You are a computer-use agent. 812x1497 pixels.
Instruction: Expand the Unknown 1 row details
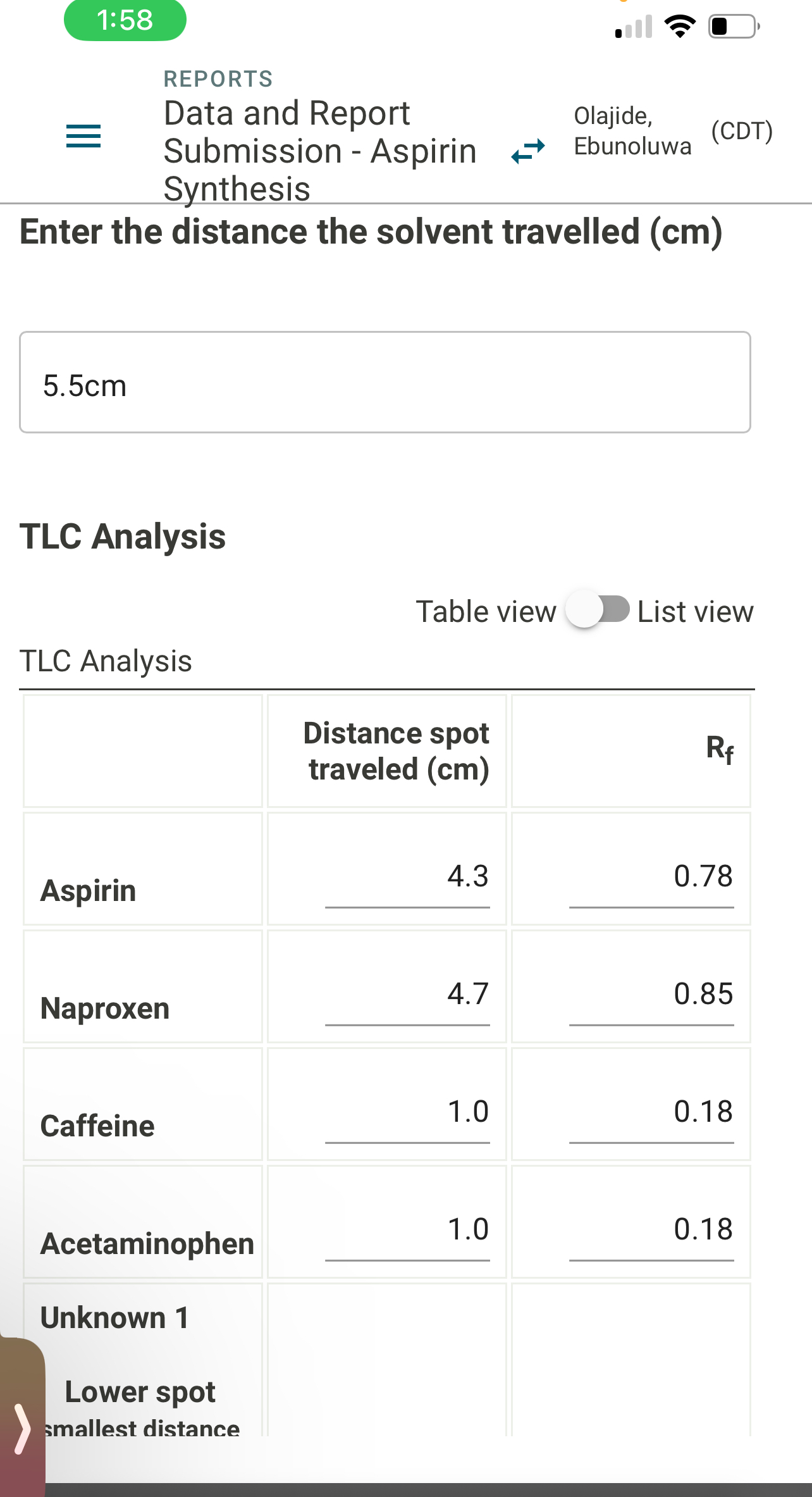point(114,1318)
